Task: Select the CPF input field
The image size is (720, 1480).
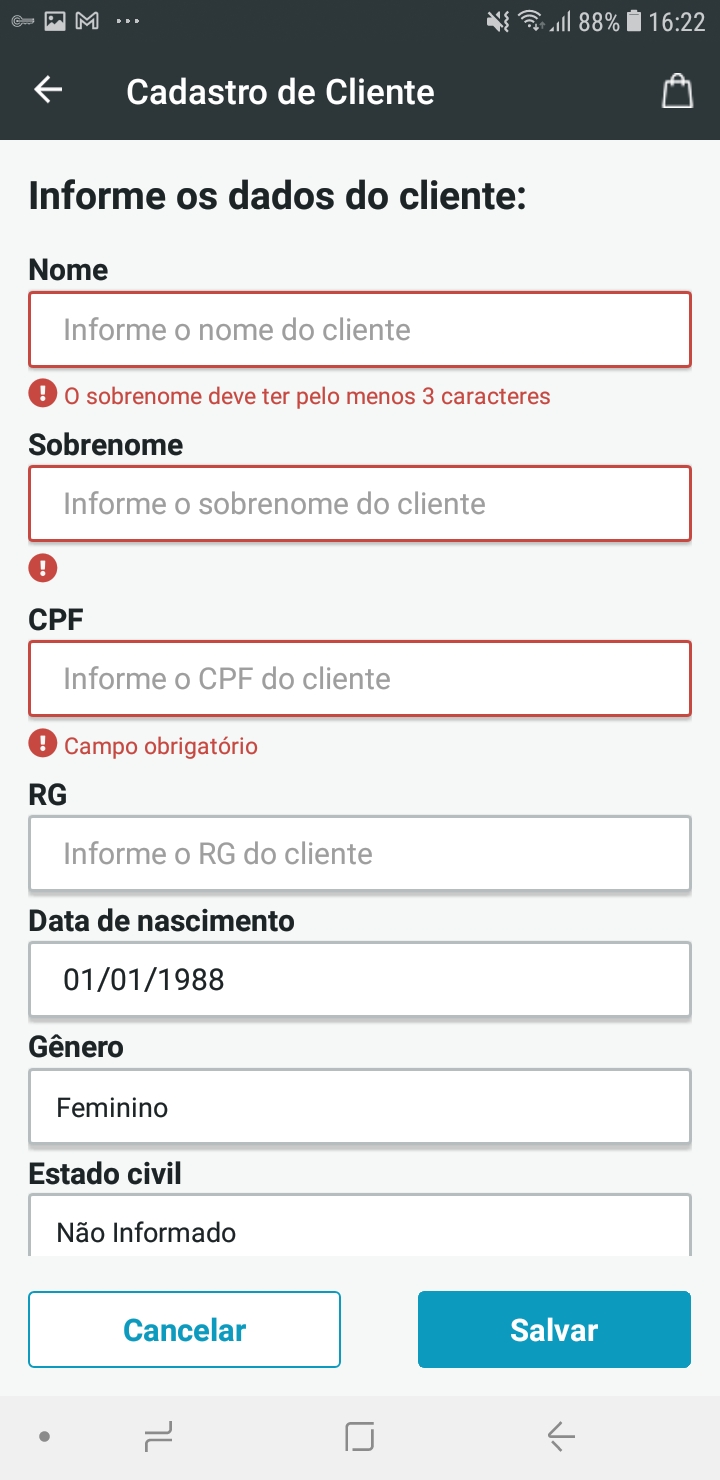Action: coord(360,679)
